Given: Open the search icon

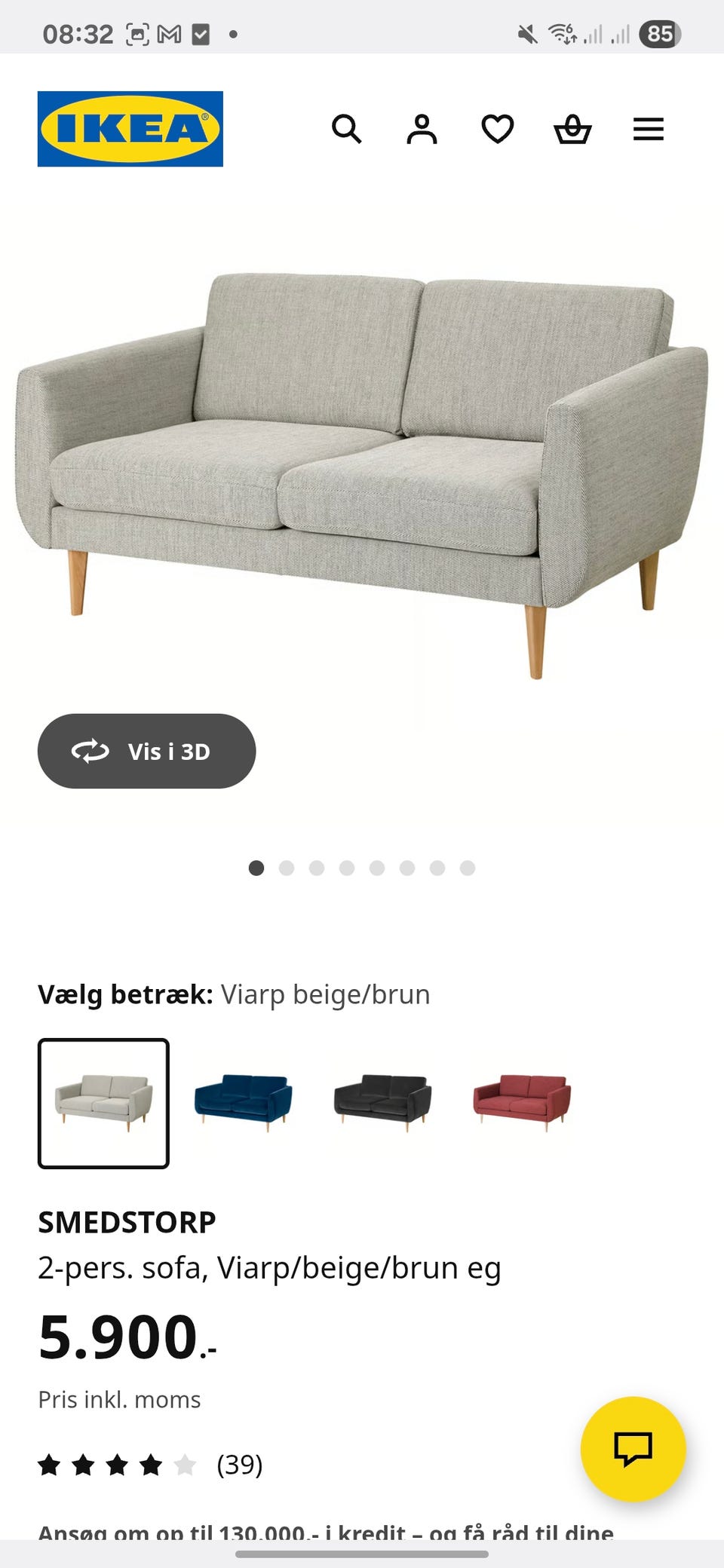Looking at the screenshot, I should click(x=348, y=130).
